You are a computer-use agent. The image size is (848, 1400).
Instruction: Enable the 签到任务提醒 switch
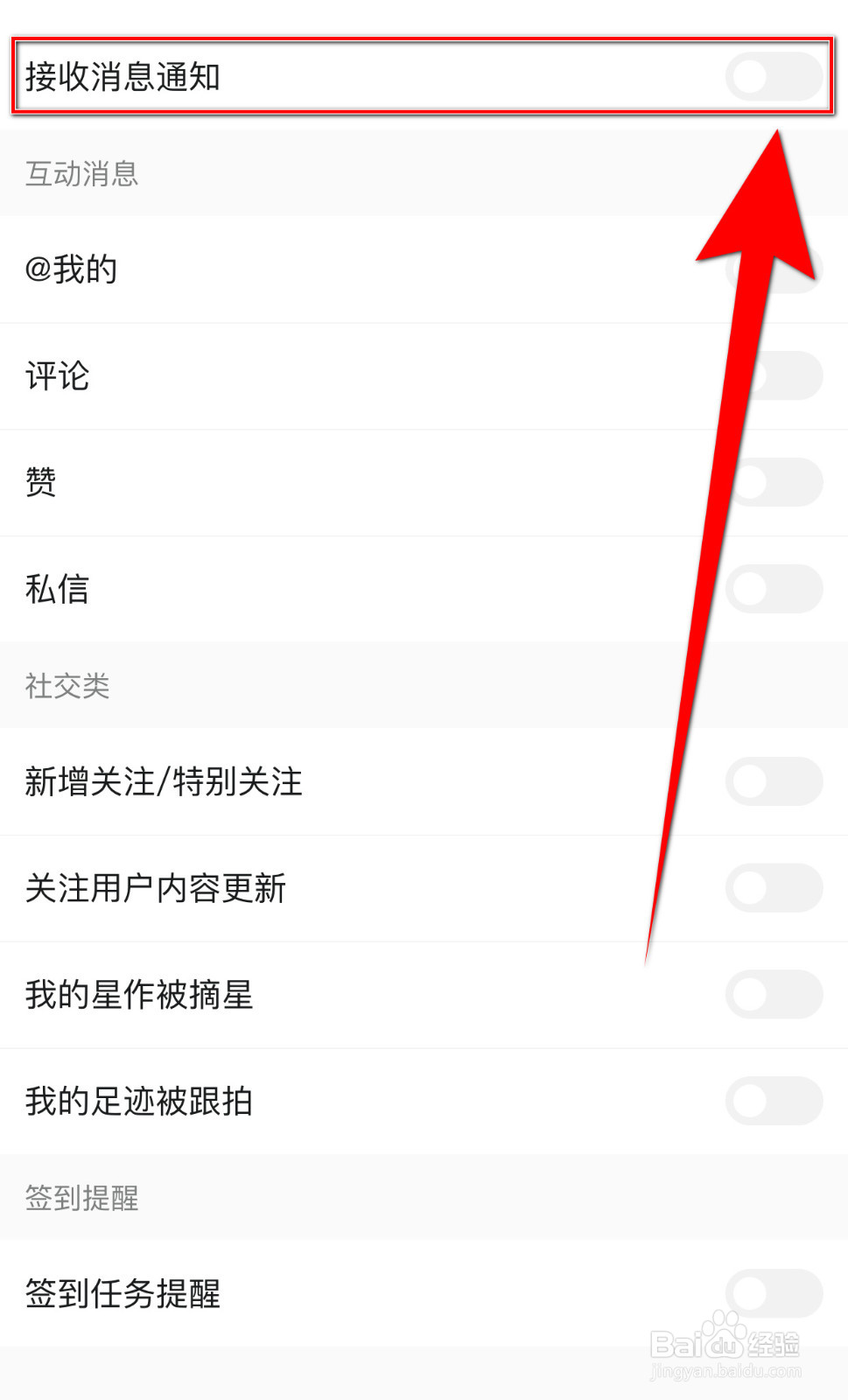[x=774, y=1292]
